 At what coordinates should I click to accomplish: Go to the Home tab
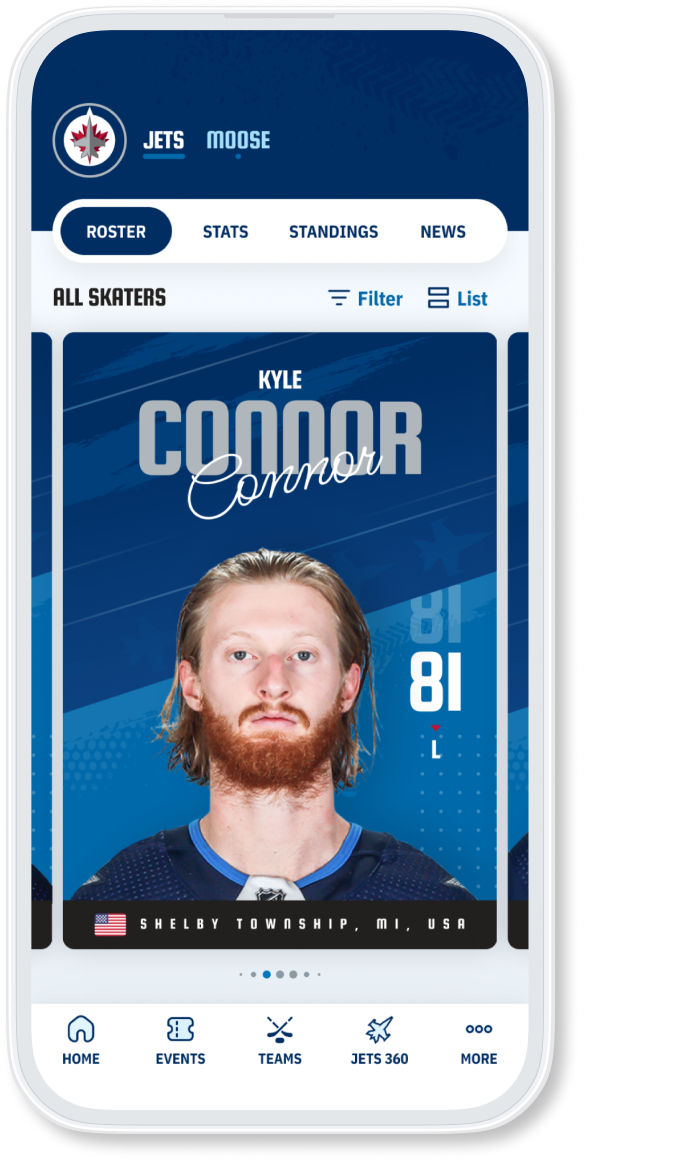(x=81, y=1041)
